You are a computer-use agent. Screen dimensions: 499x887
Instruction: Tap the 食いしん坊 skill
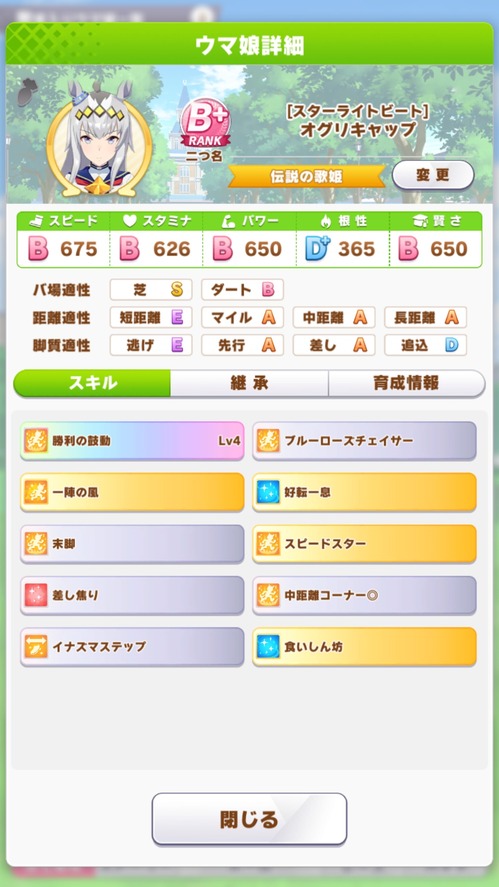[x=364, y=646]
